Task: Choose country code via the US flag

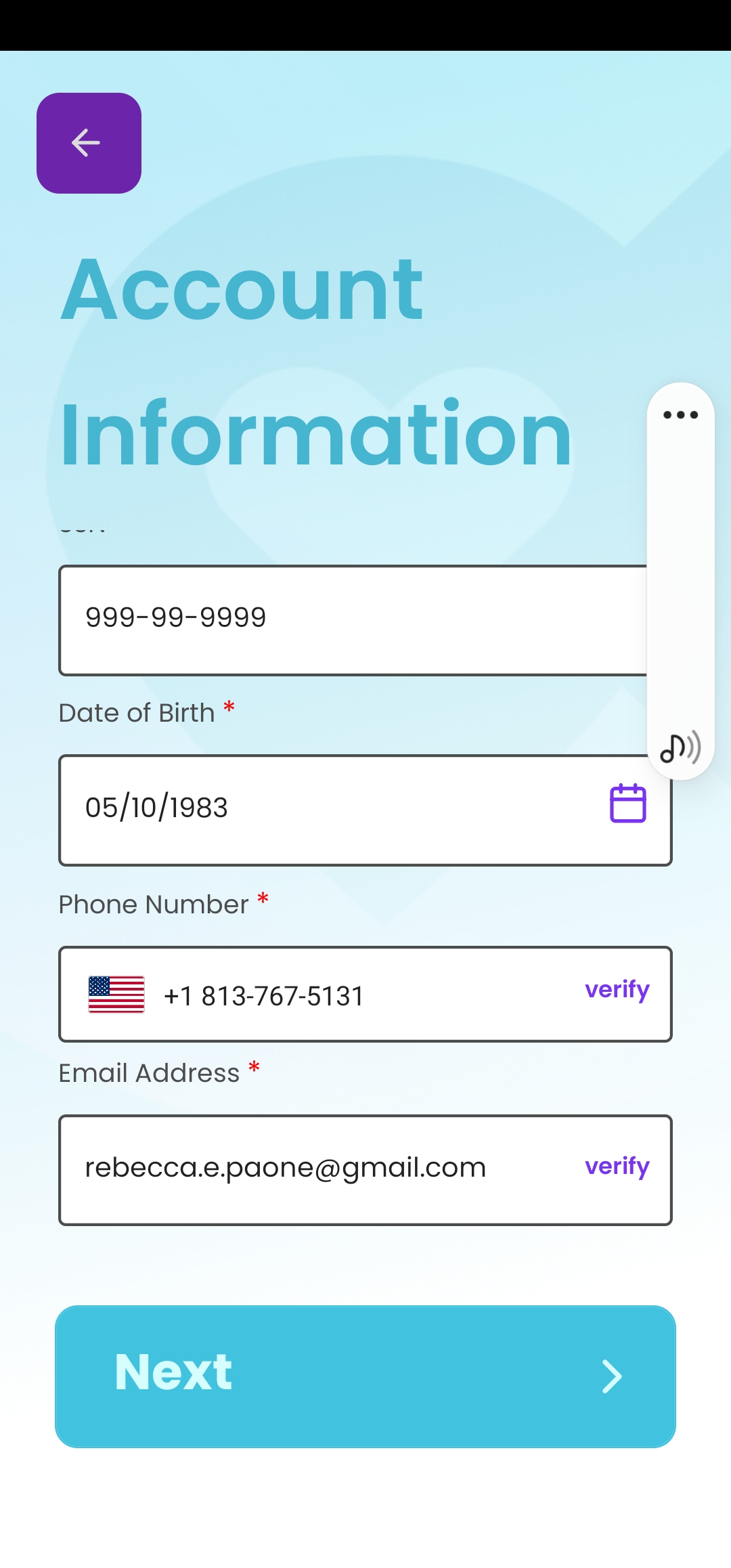Action: point(116,994)
